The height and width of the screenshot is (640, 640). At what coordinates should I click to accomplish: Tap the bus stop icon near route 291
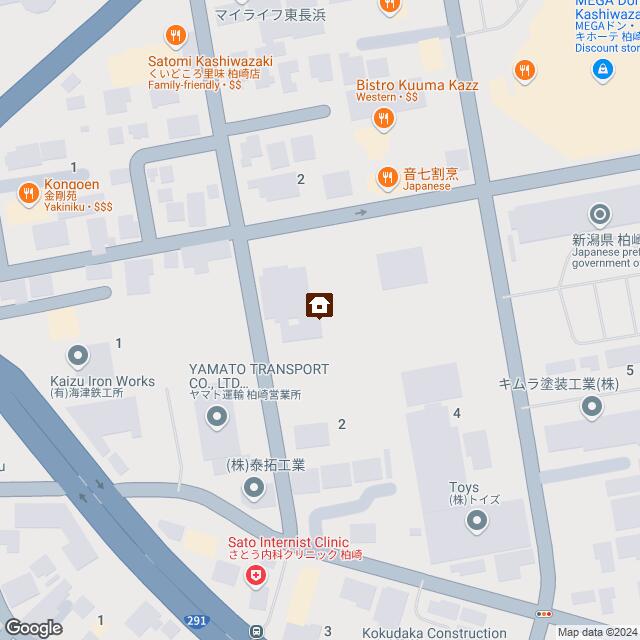(x=257, y=632)
